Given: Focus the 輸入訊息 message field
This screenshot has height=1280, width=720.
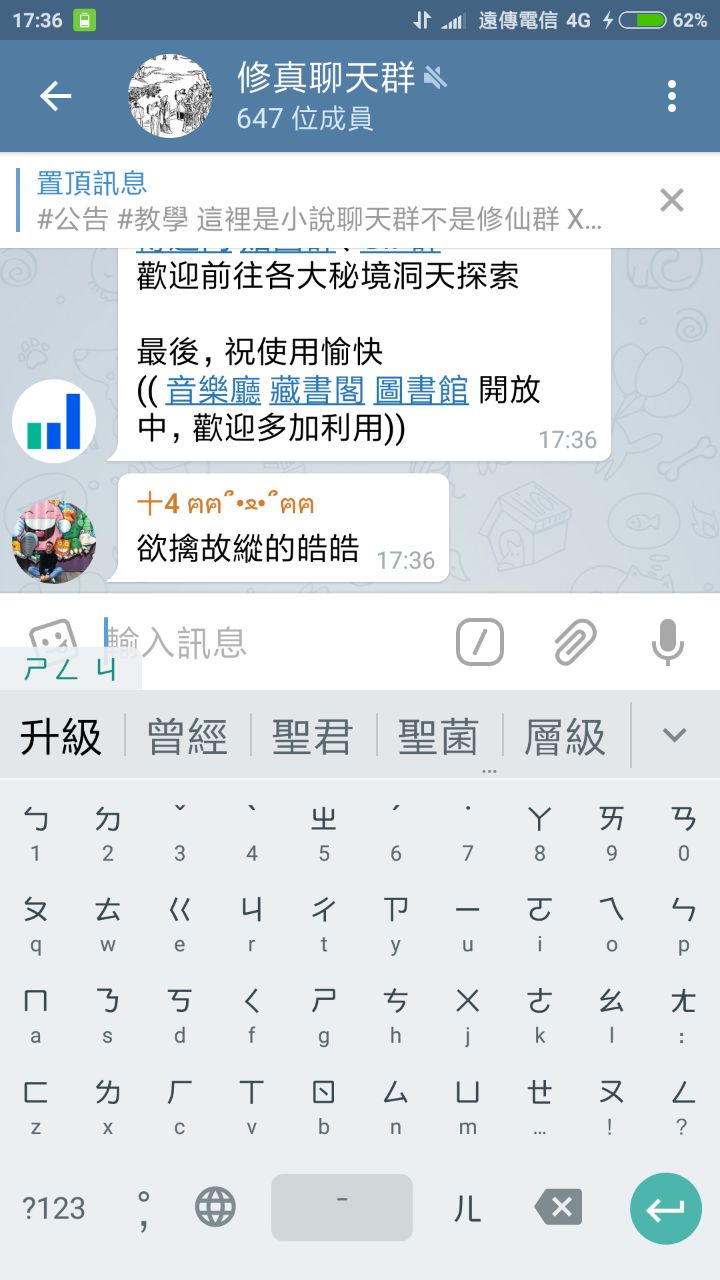Looking at the screenshot, I should 270,641.
